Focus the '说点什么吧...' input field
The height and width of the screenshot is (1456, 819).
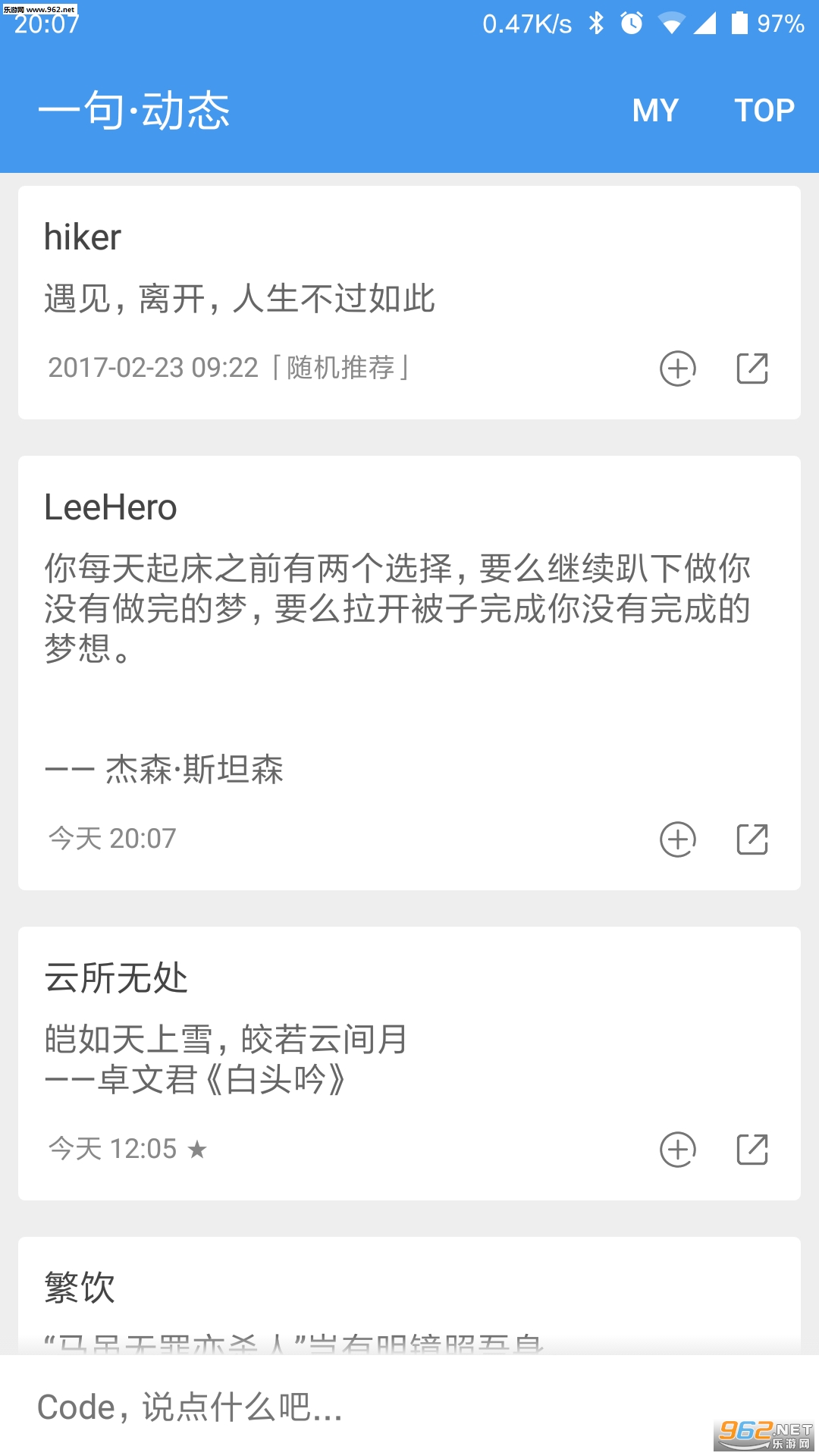click(364, 1407)
